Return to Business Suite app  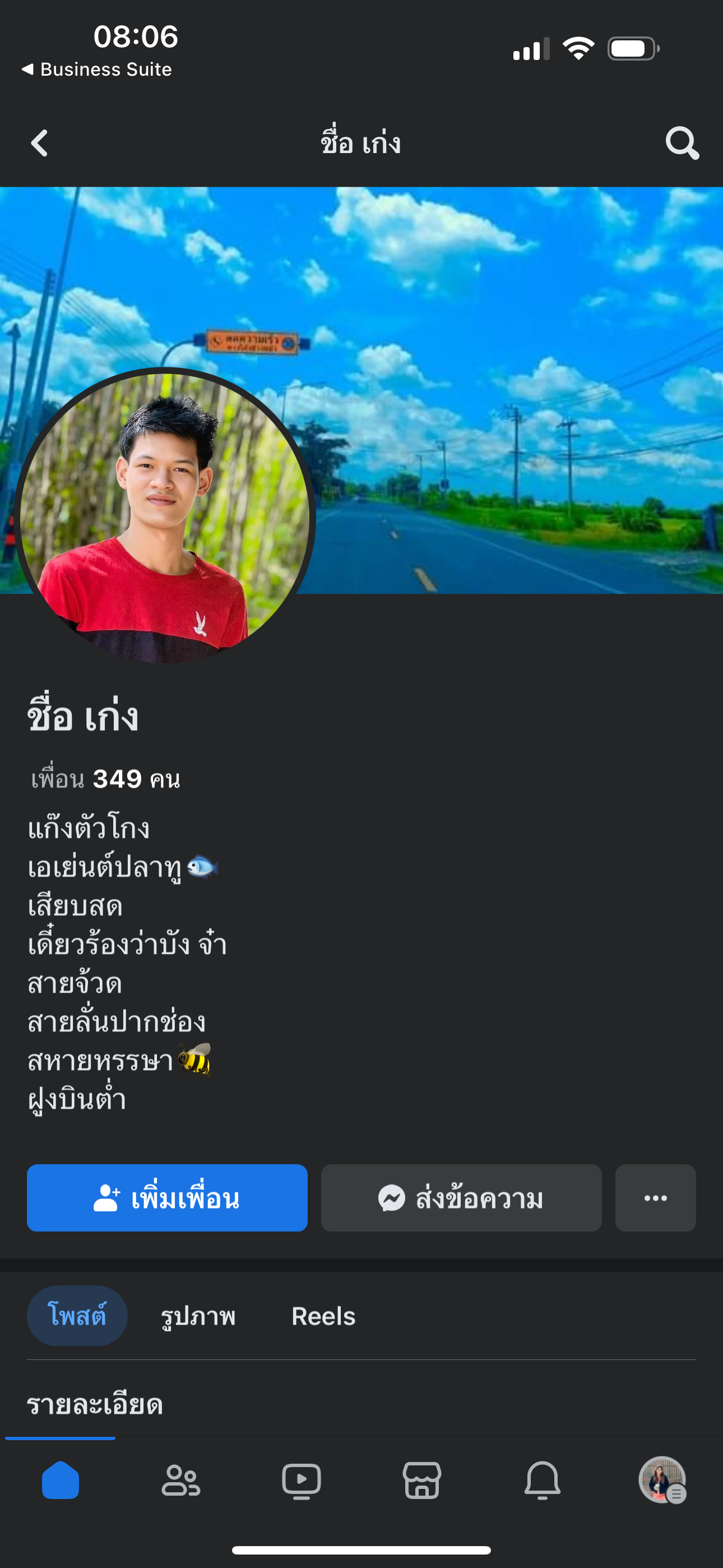coord(97,70)
